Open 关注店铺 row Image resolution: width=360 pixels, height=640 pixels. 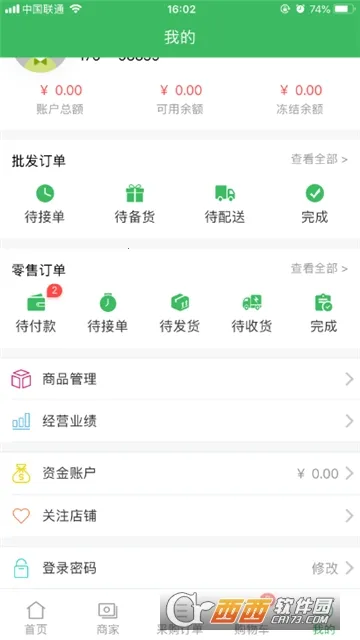pyautogui.click(x=180, y=516)
